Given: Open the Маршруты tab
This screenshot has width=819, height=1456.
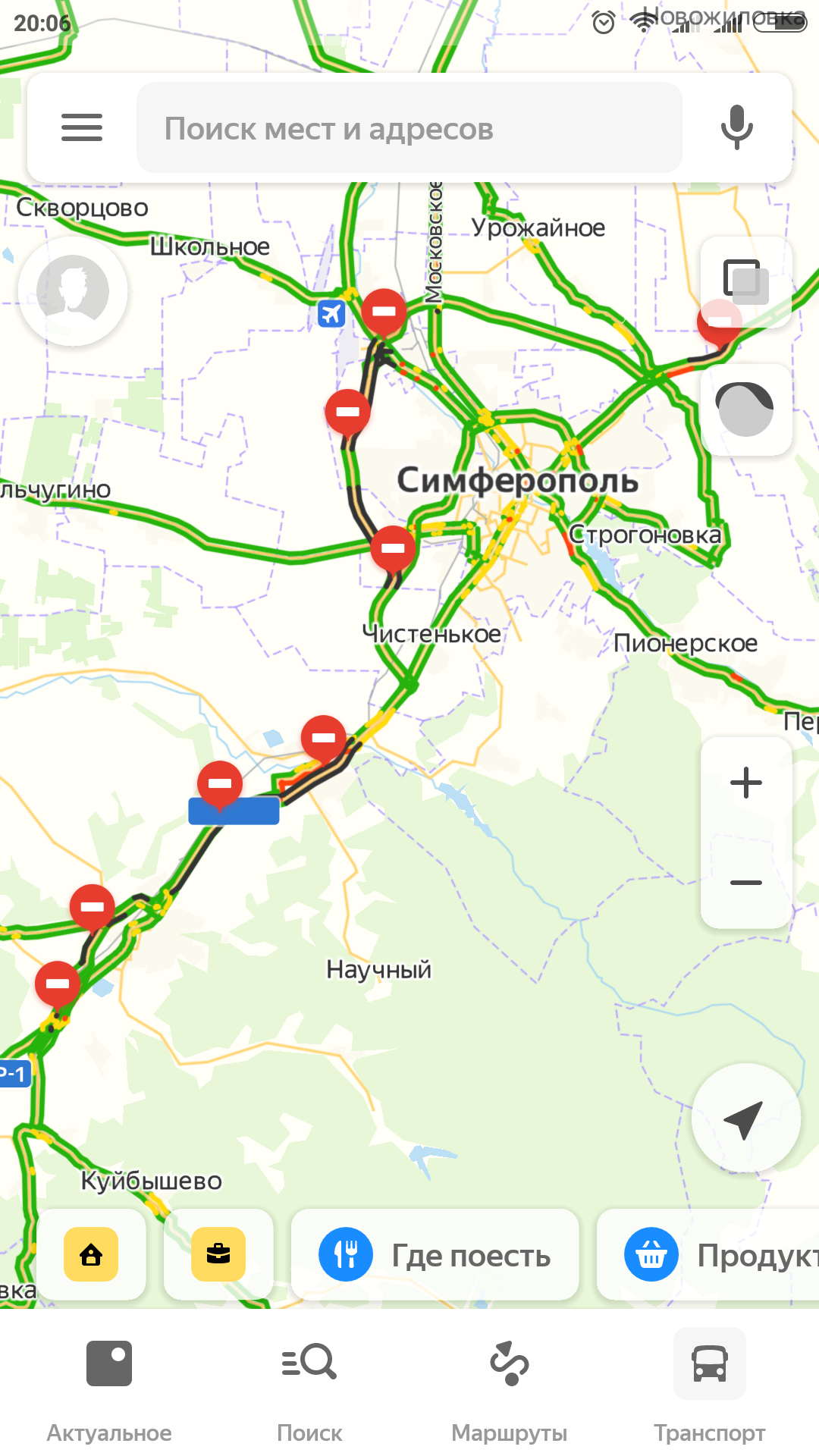Looking at the screenshot, I should point(509,1389).
